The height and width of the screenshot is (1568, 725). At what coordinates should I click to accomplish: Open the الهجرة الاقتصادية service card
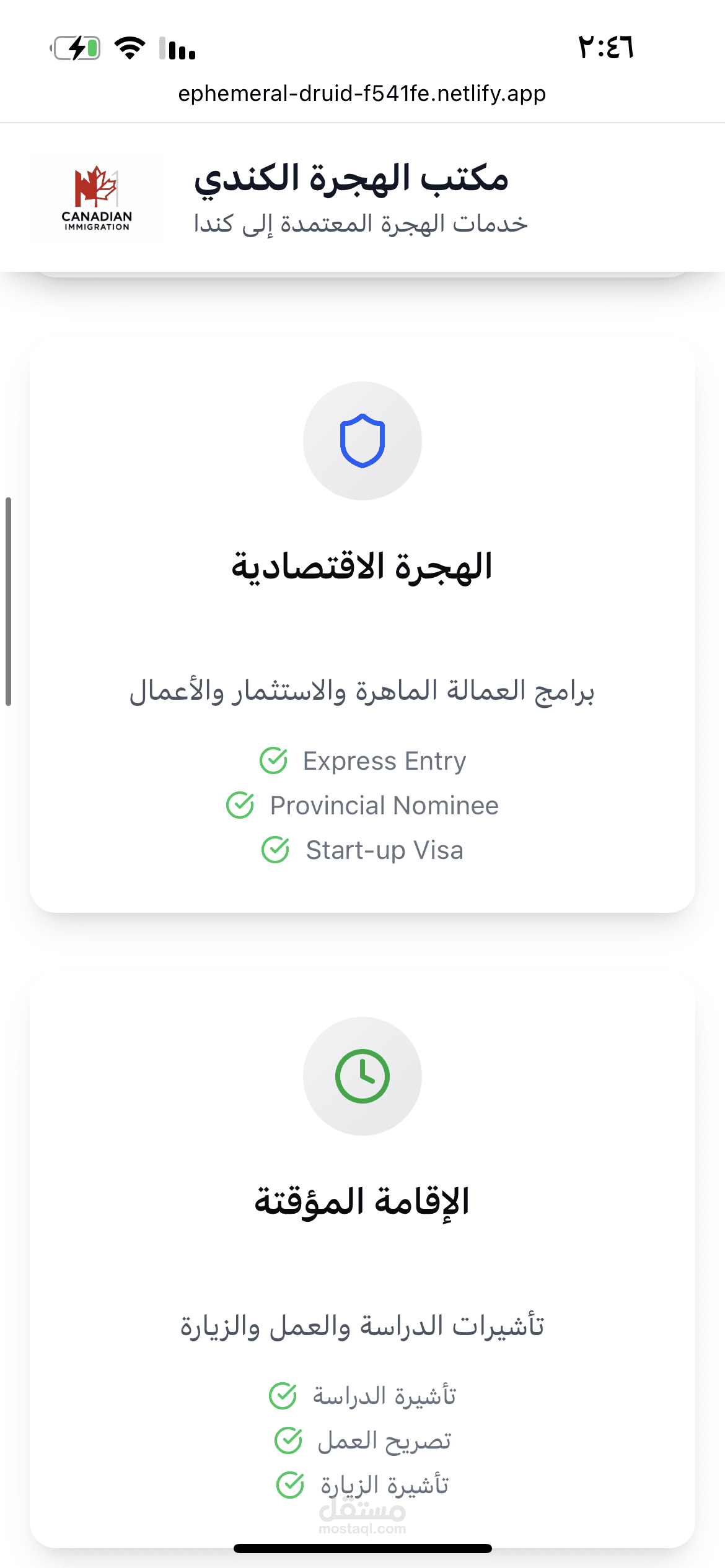pos(362,624)
